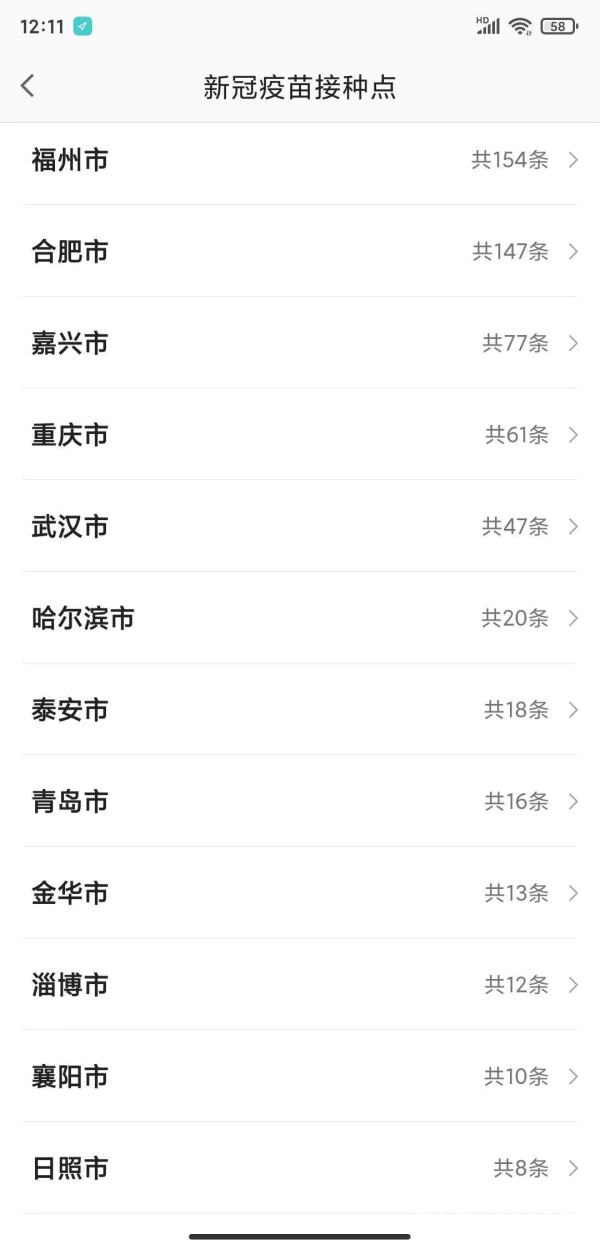Go back using the top-left arrow
Screen dimensions: 600x1249
(x=28, y=86)
